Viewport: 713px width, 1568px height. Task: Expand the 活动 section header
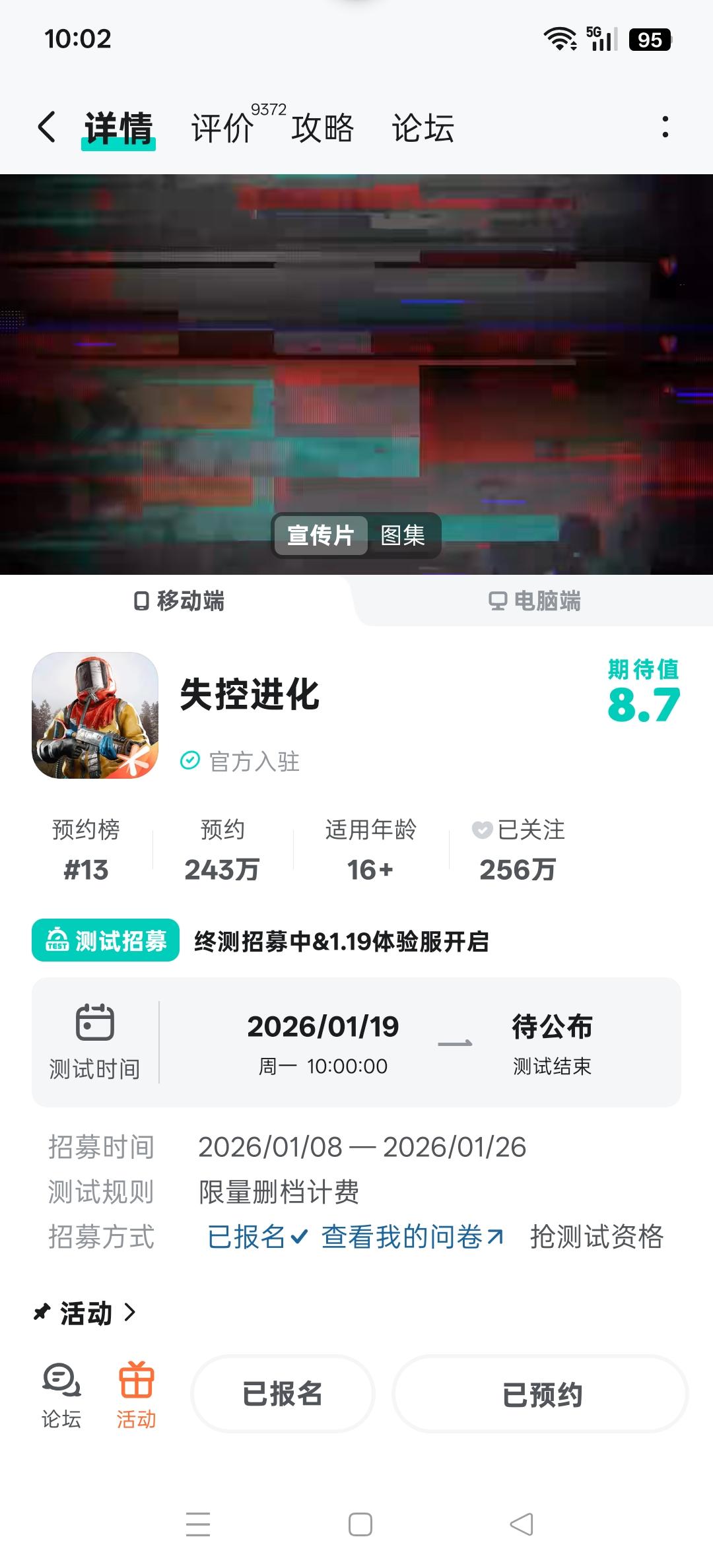point(86,1313)
